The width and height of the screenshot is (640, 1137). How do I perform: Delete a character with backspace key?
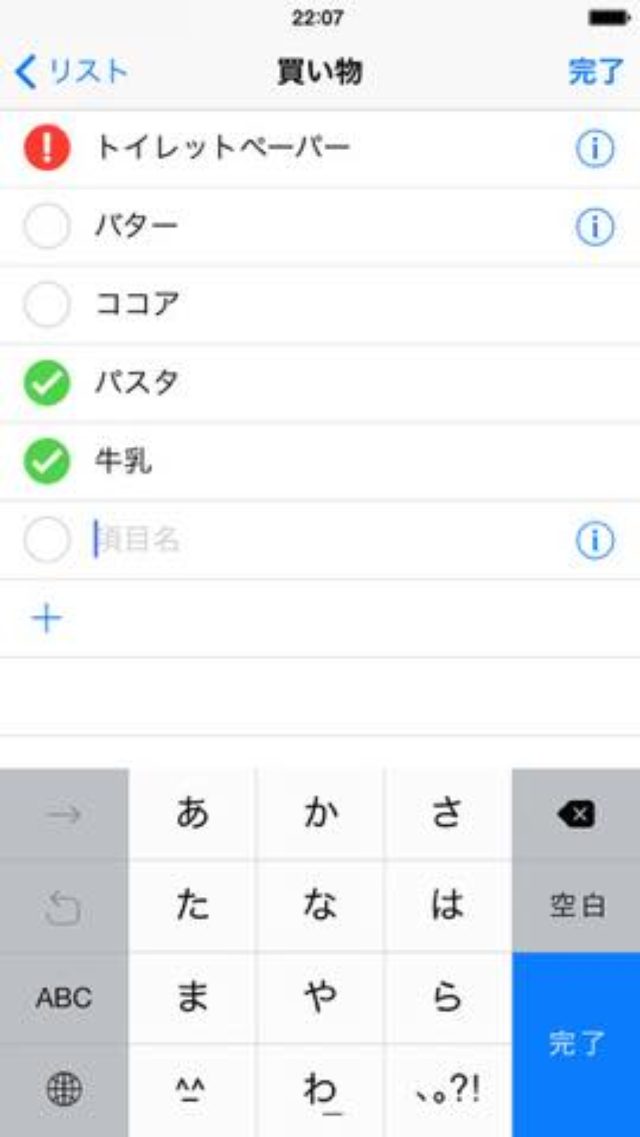576,814
